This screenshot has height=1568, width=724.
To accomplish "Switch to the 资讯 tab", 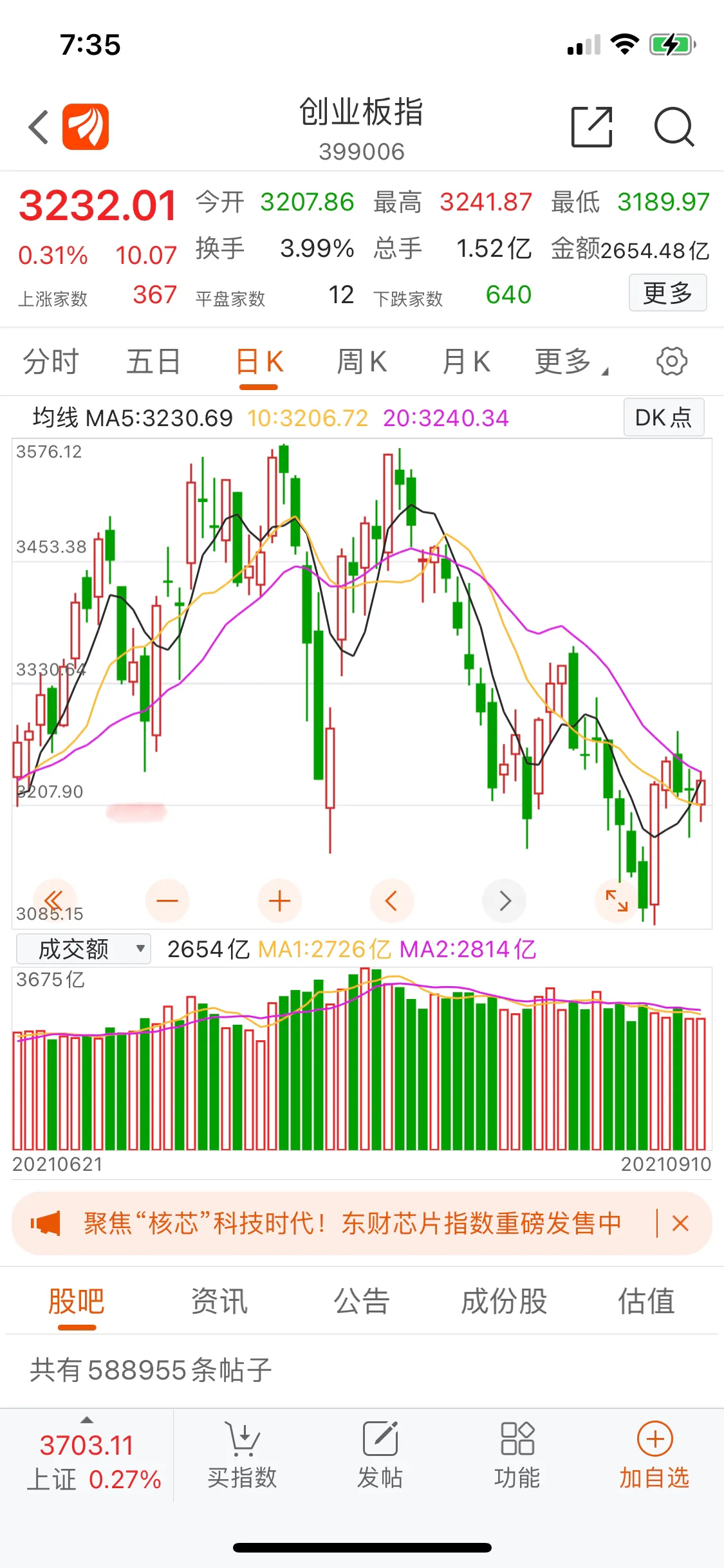I will coord(219,1302).
